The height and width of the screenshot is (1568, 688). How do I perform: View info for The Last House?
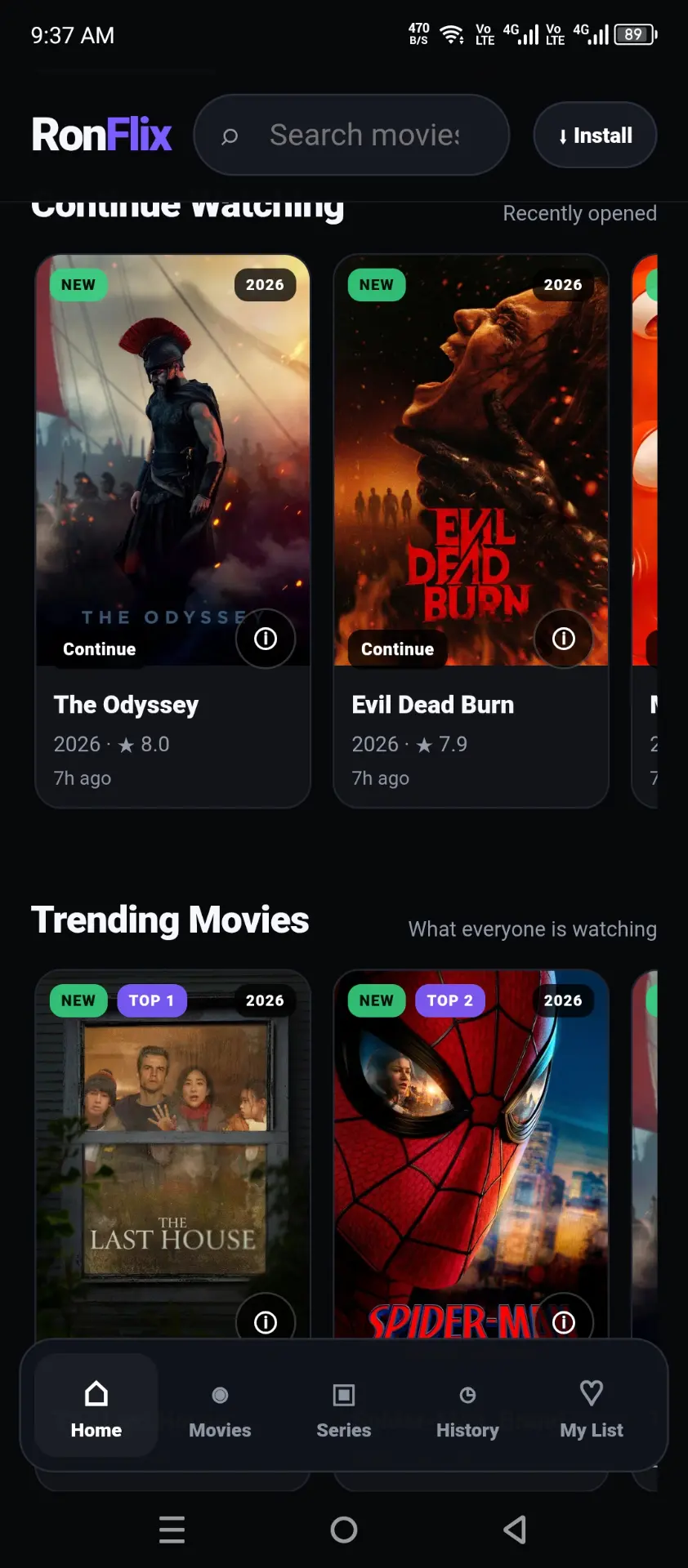point(266,1321)
